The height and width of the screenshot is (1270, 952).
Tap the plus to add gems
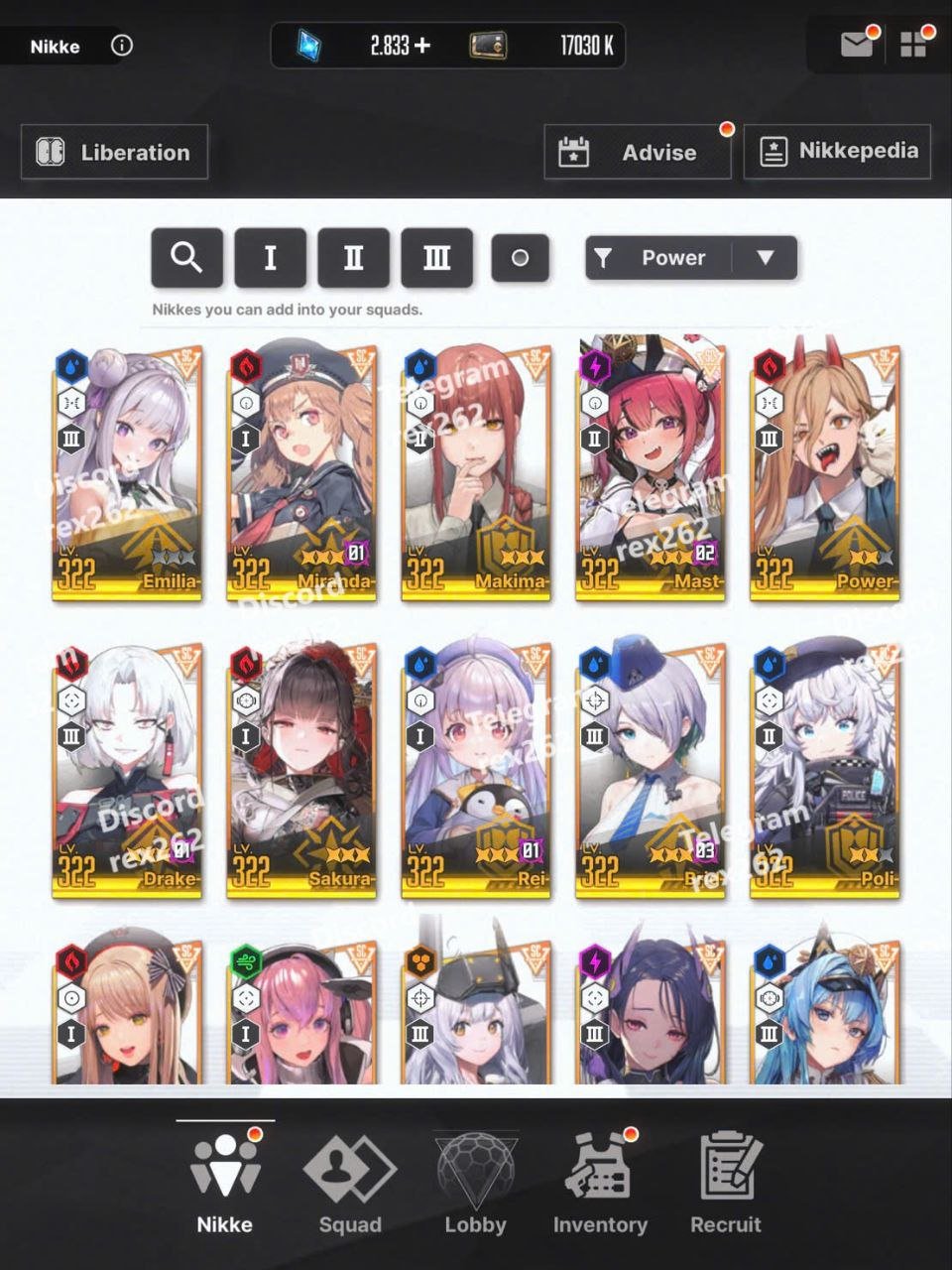click(423, 46)
